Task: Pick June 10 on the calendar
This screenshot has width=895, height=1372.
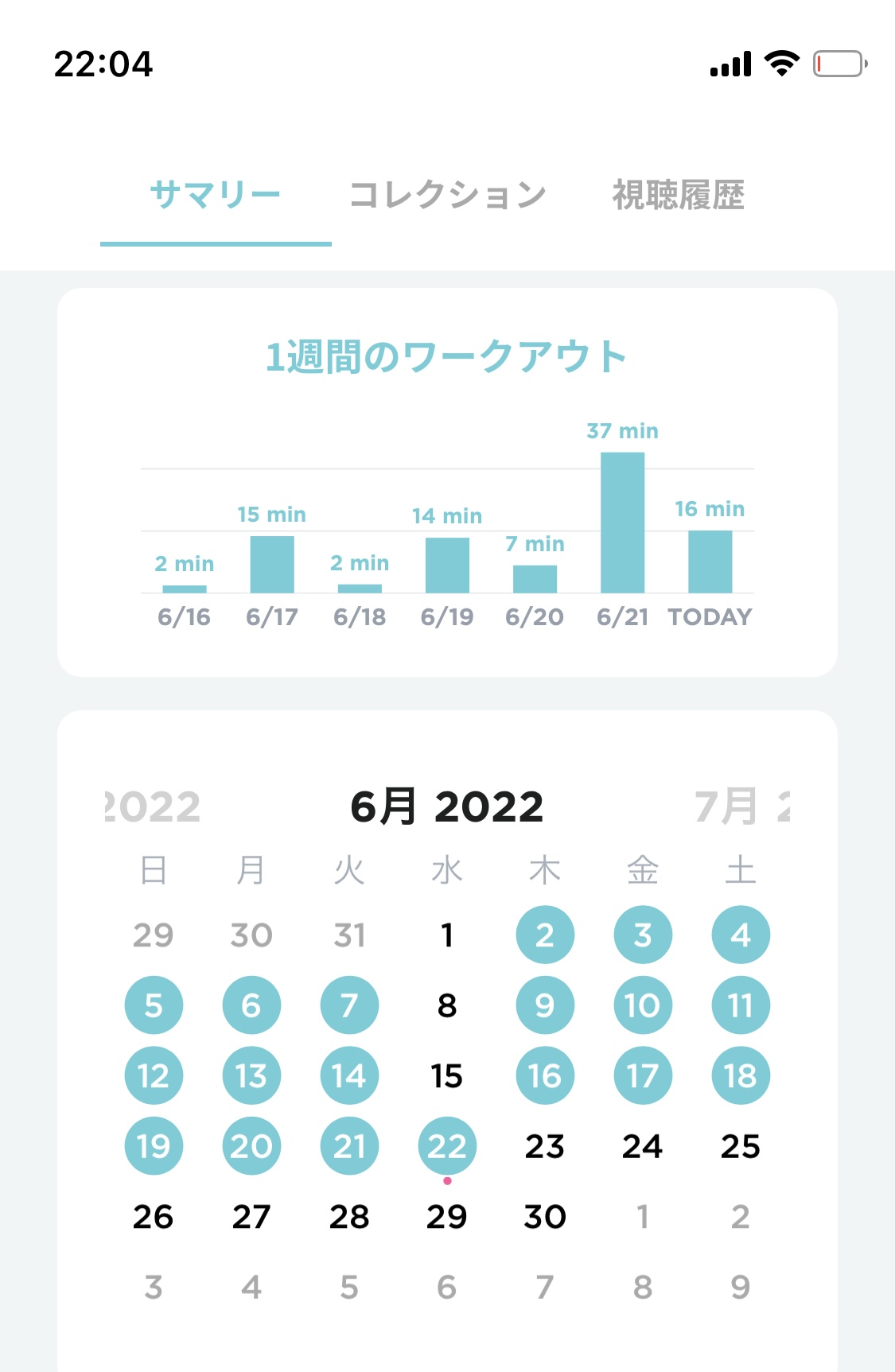Action: click(643, 1005)
